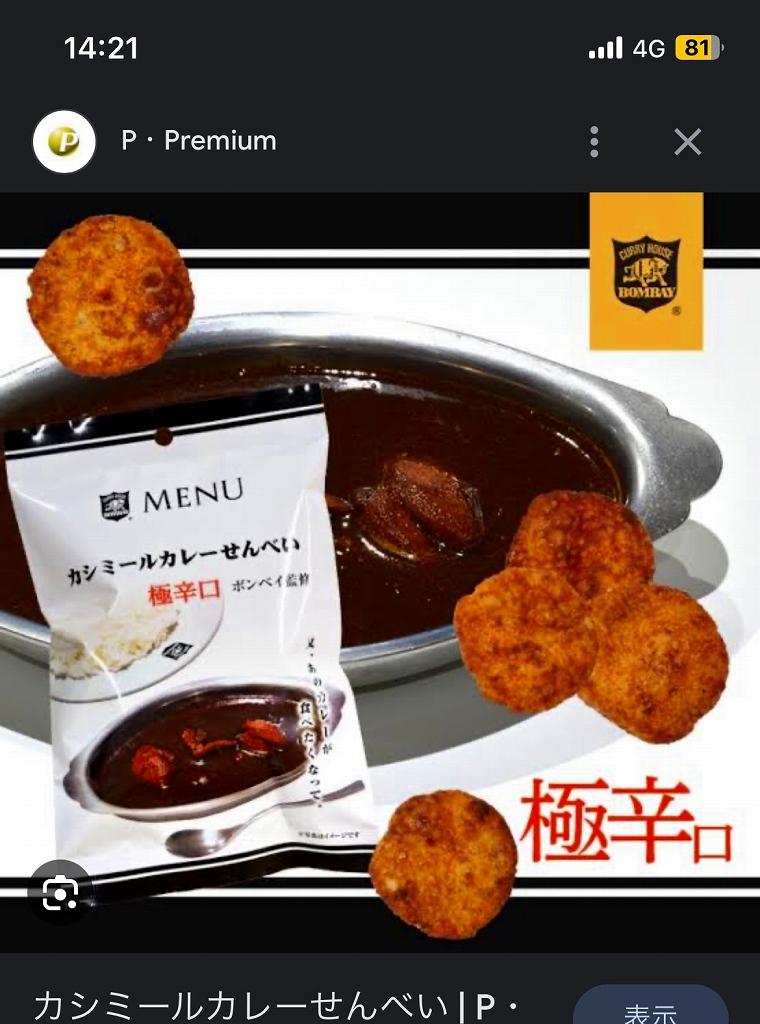Tap the P・Premium source header
760x1024 pixels.
click(x=198, y=141)
